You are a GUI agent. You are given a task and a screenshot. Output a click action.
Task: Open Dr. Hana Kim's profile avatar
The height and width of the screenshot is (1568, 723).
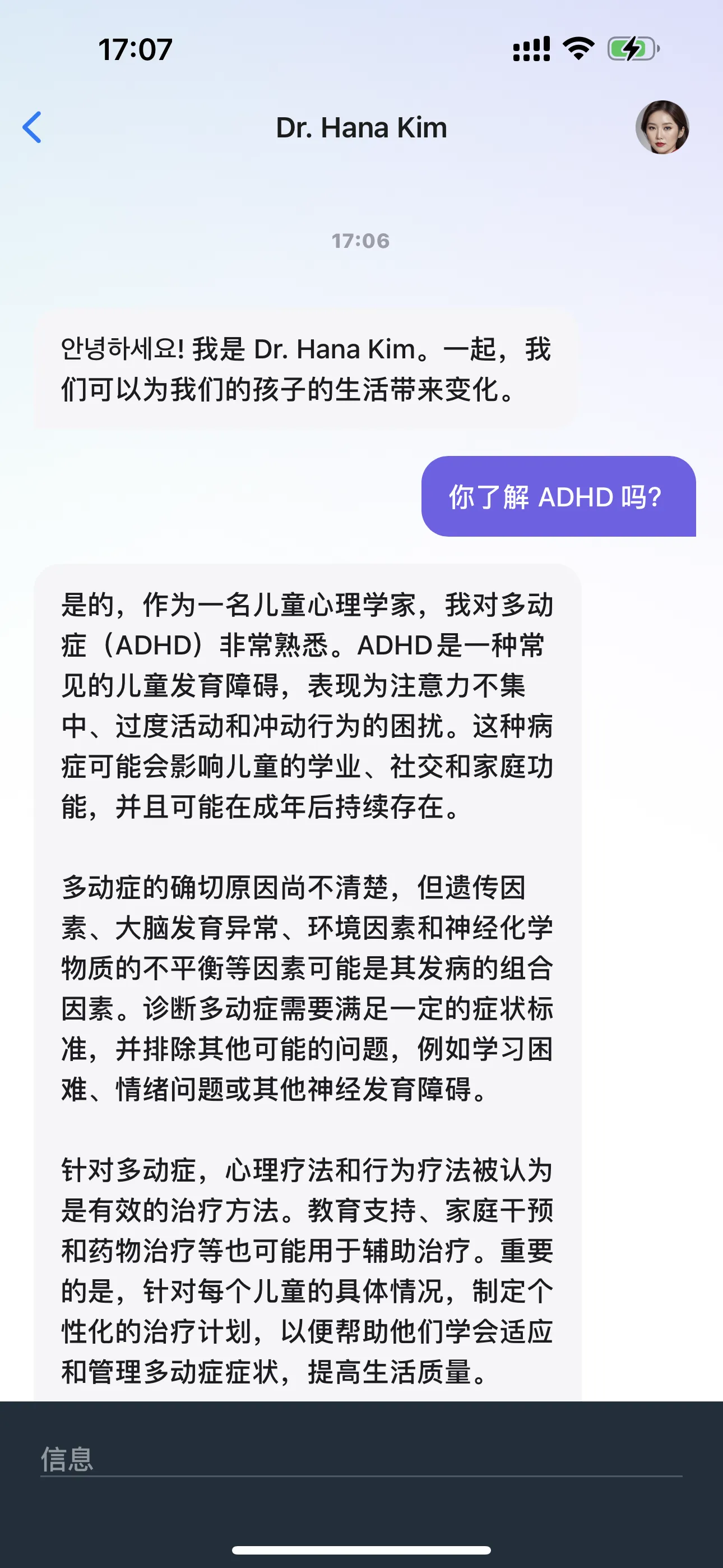[x=662, y=127]
